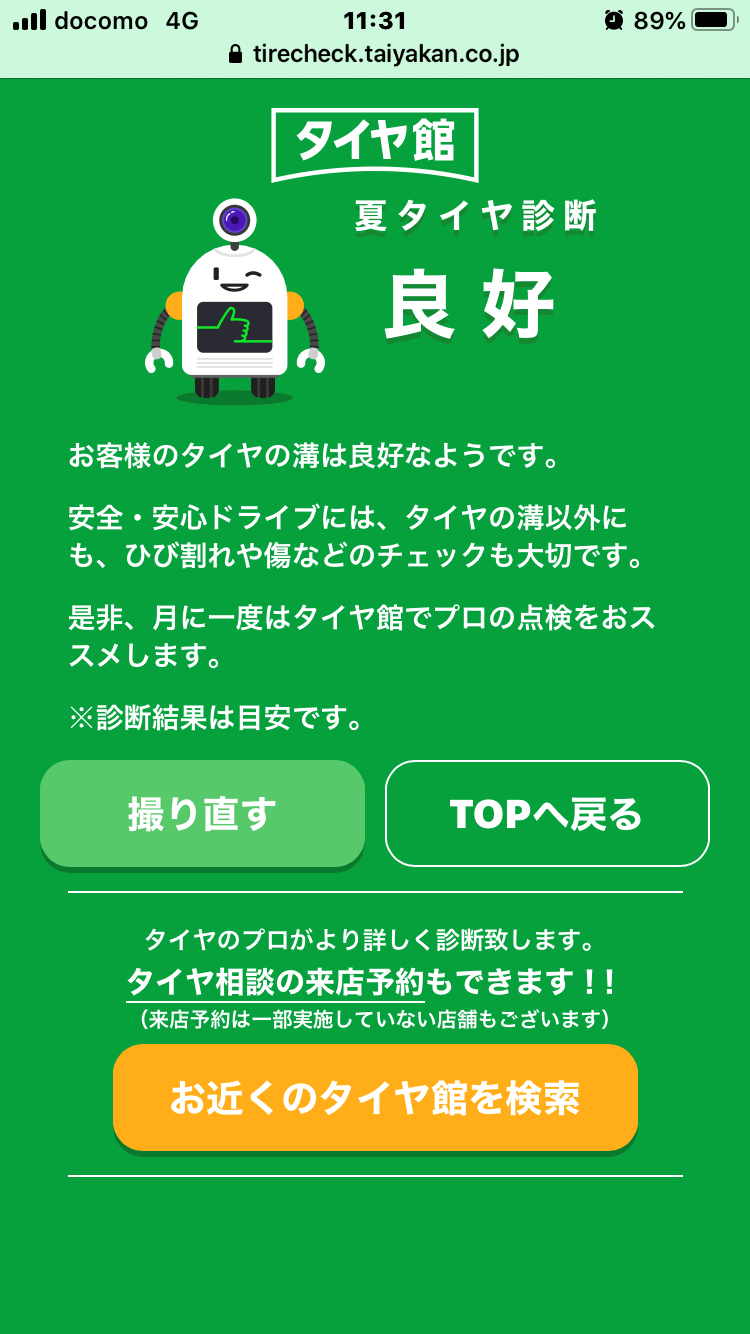The width and height of the screenshot is (750, 1334).
Task: Select the 良好 diagnosis result text
Action: [476, 305]
